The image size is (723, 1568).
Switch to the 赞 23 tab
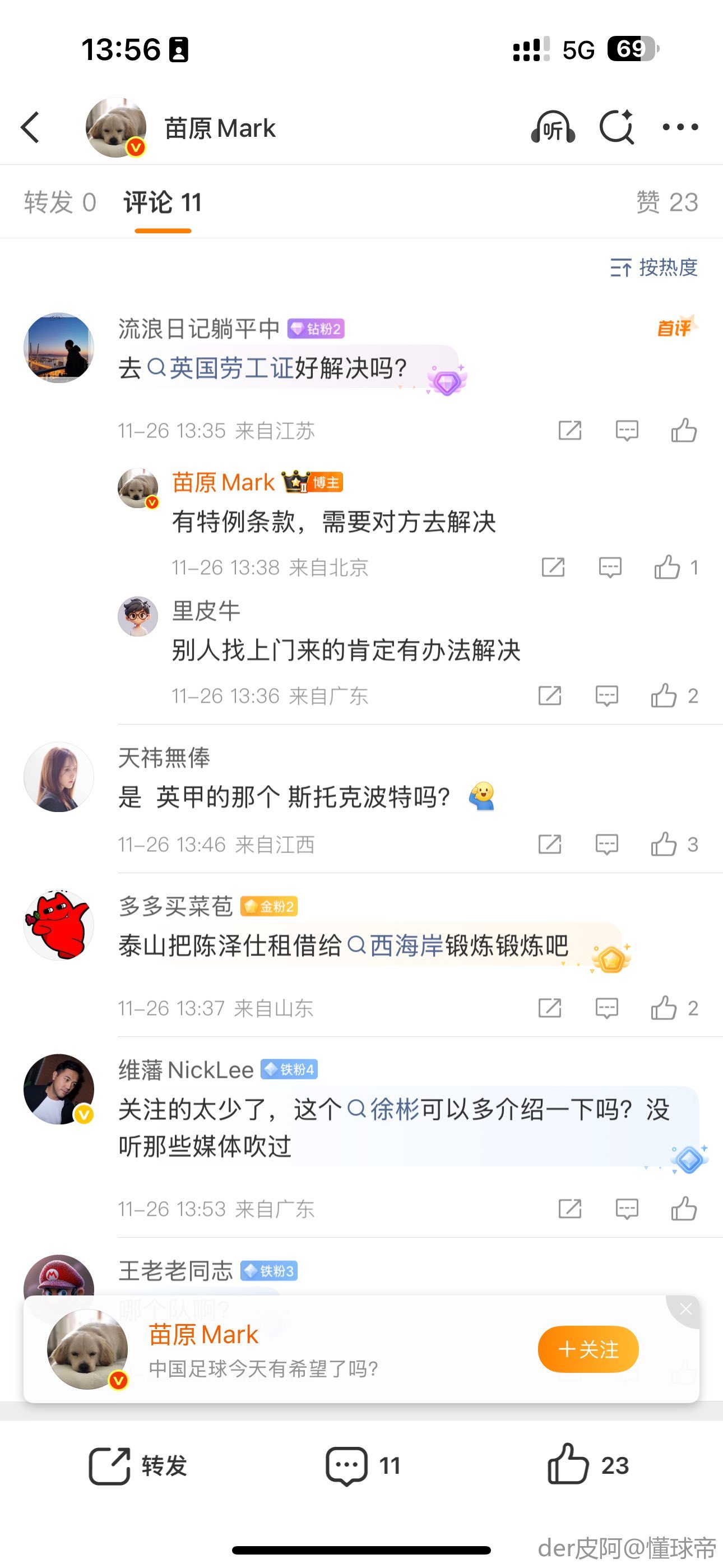coord(666,202)
